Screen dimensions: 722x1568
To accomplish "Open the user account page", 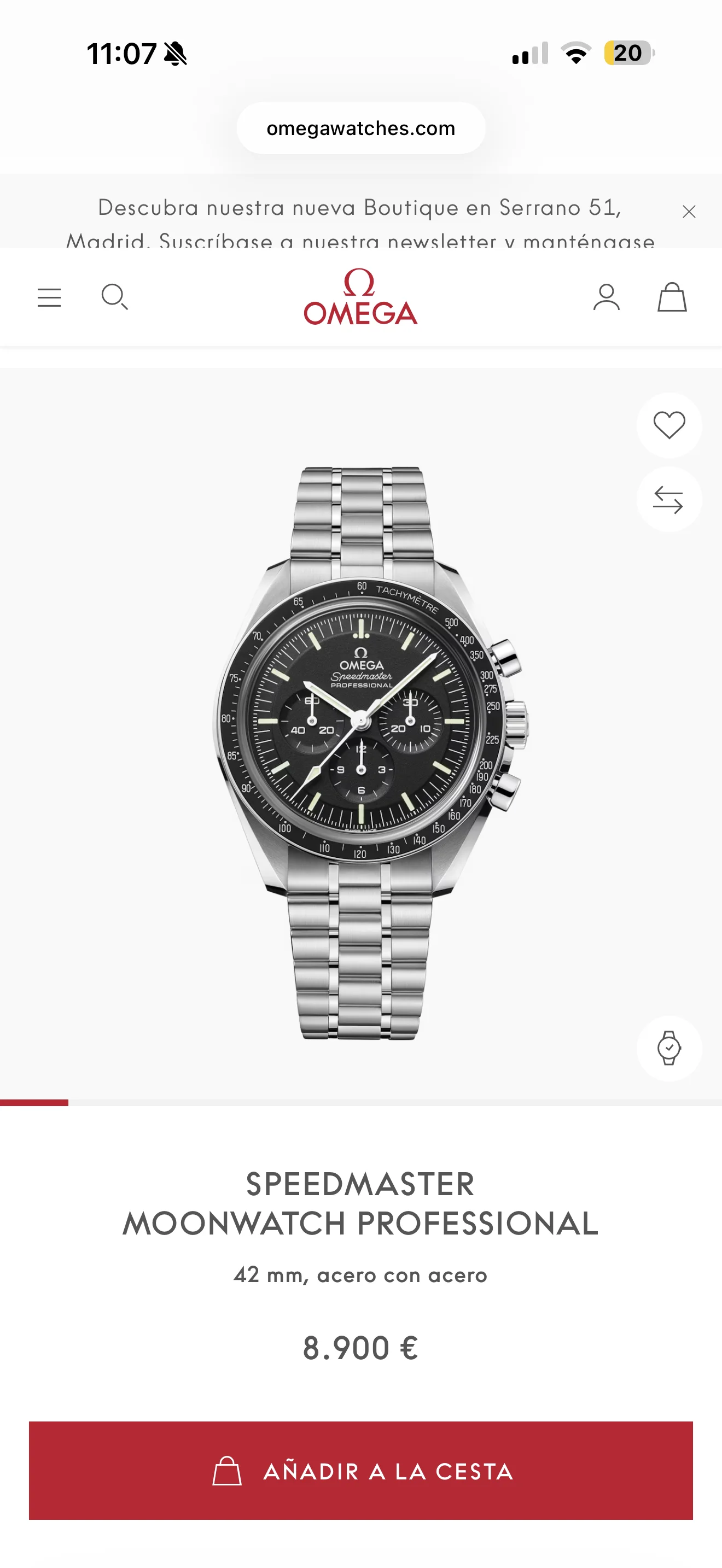I will click(x=607, y=297).
